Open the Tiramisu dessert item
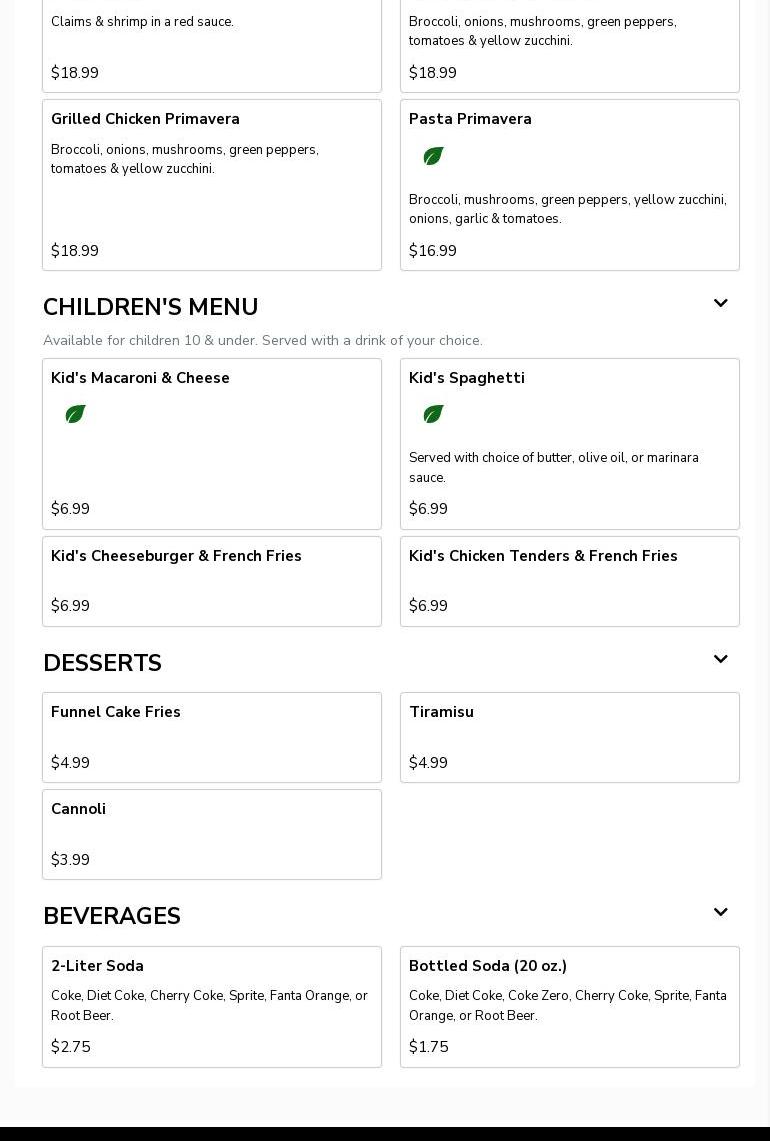Viewport: 770px width, 1141px height. (569, 737)
